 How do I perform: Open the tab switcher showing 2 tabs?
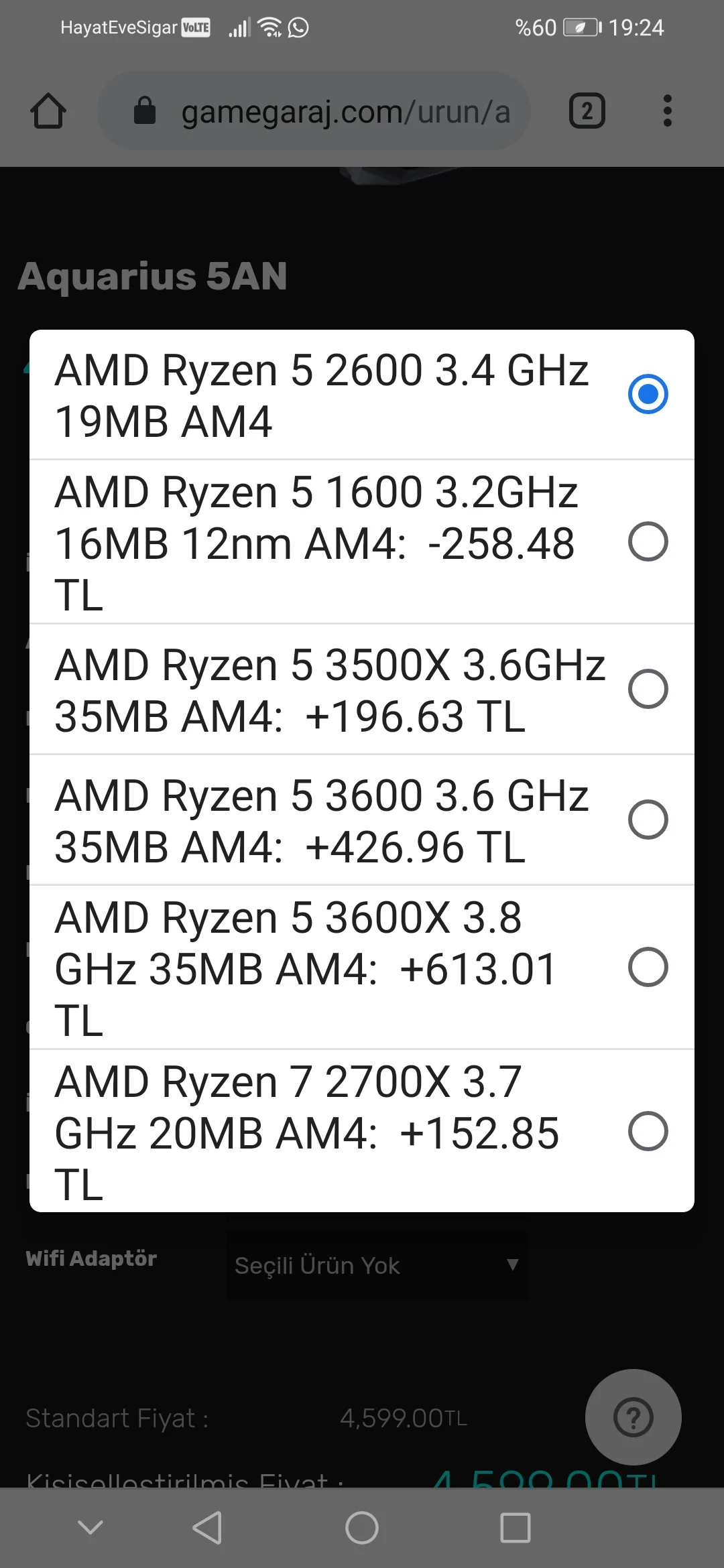point(587,111)
